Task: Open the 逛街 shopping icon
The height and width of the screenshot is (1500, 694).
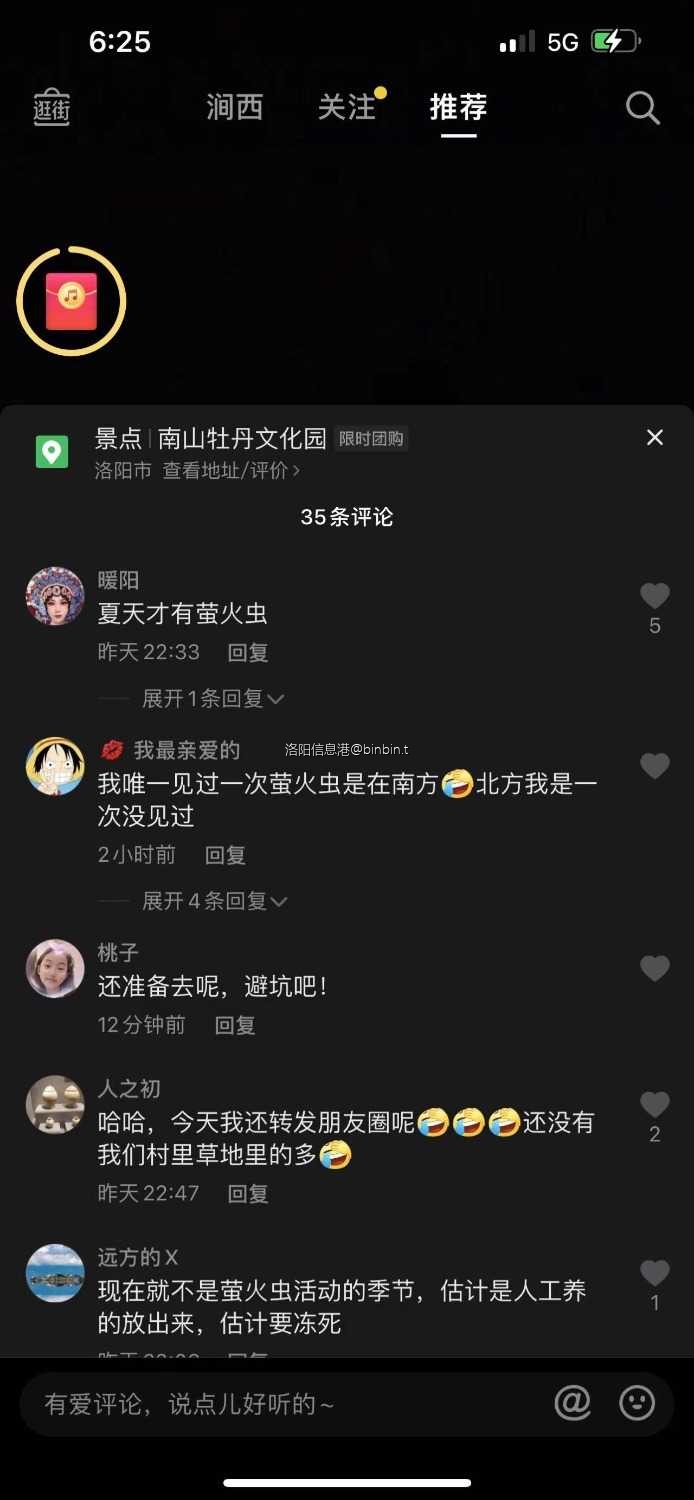Action: click(x=51, y=108)
